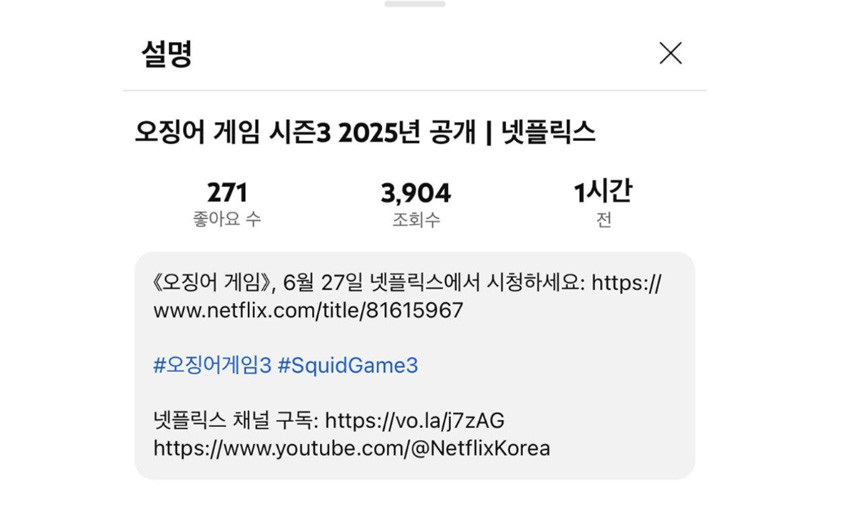Open the #오징어게임3 hashtag

pyautogui.click(x=212, y=365)
